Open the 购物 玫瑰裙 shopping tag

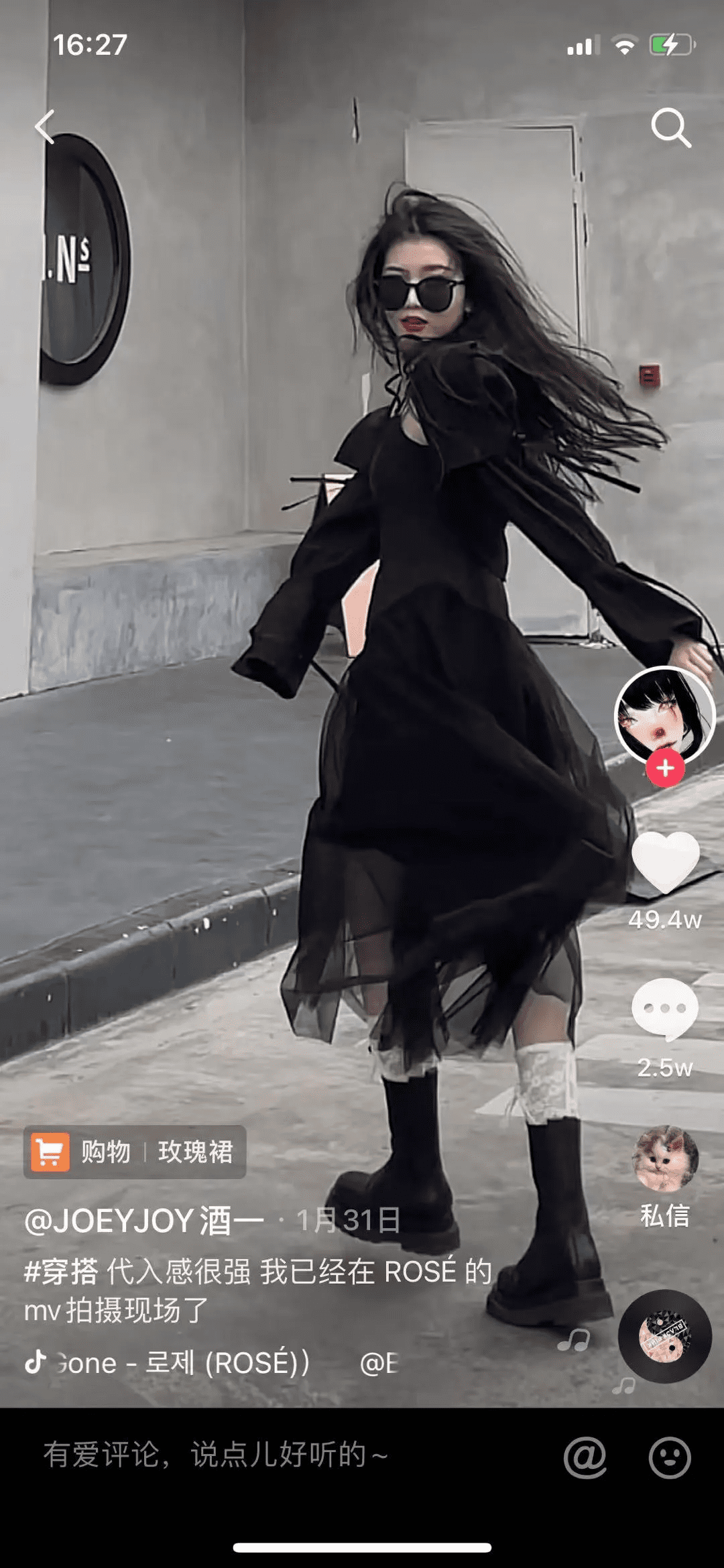click(x=135, y=1152)
